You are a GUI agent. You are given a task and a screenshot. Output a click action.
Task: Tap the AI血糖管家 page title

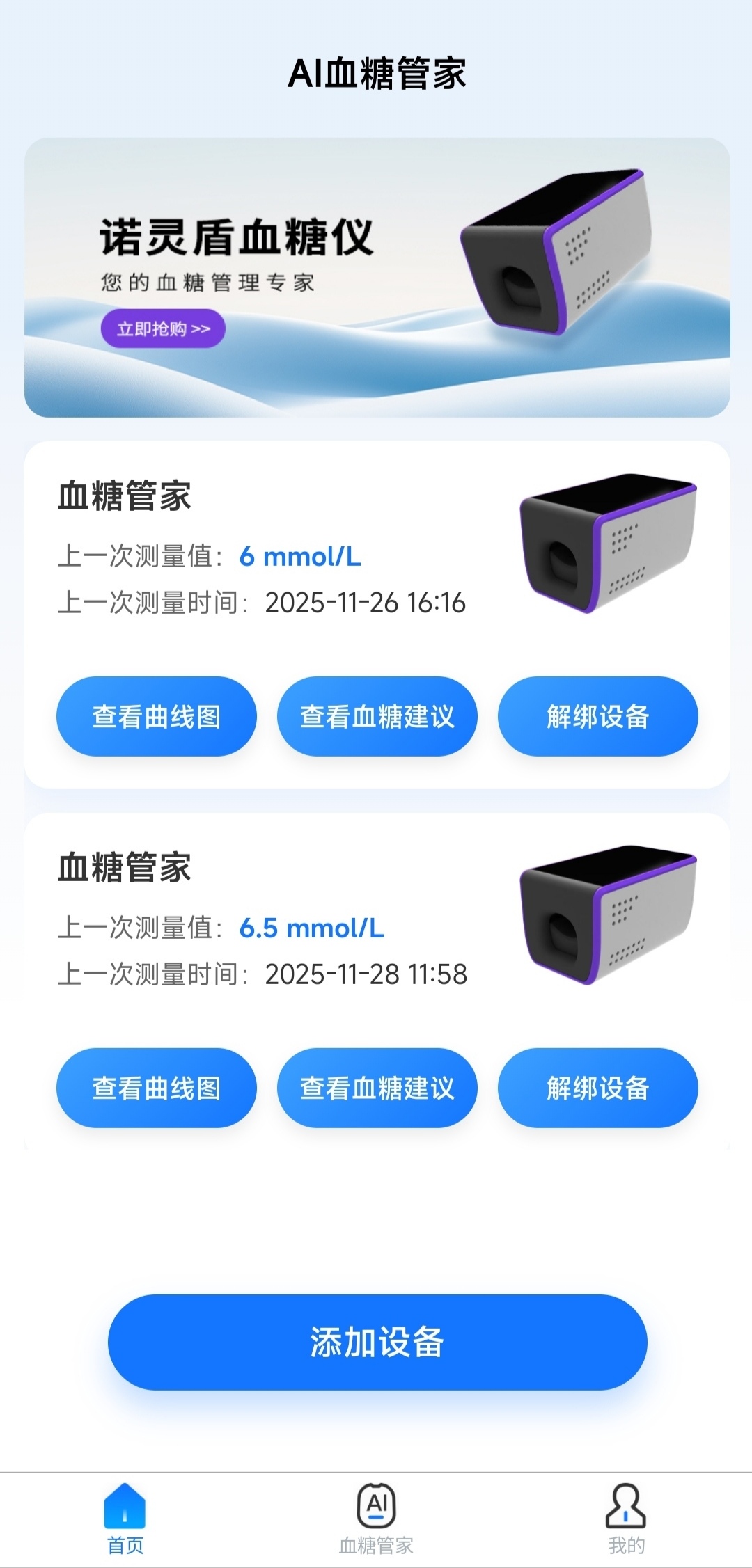[376, 72]
